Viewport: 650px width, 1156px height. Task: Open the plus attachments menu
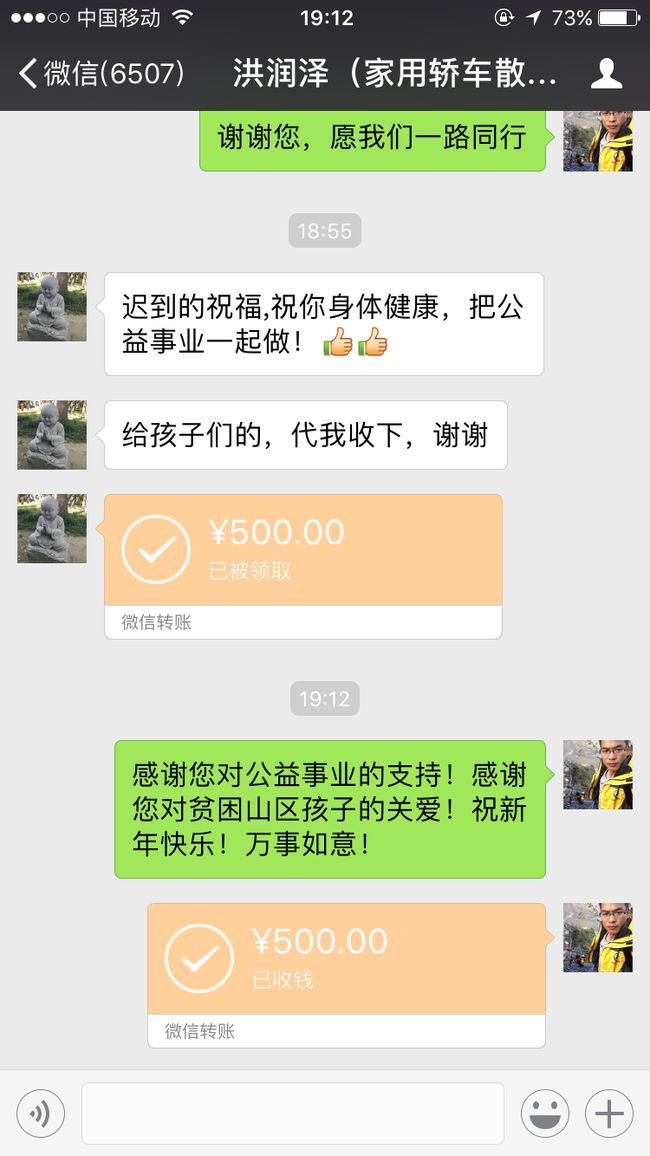[x=609, y=1113]
